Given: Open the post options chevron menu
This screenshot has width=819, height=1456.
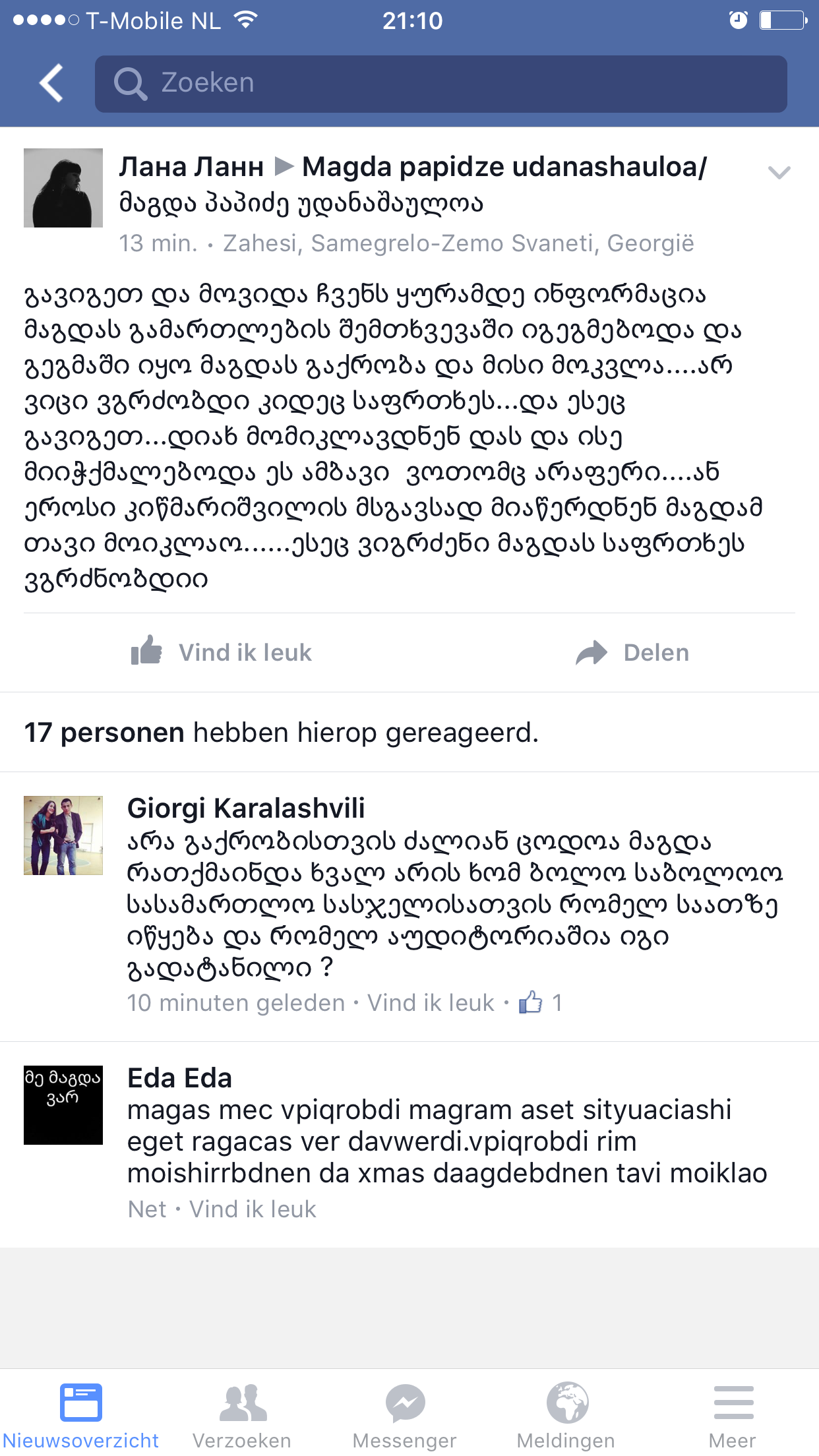Looking at the screenshot, I should tap(779, 173).
